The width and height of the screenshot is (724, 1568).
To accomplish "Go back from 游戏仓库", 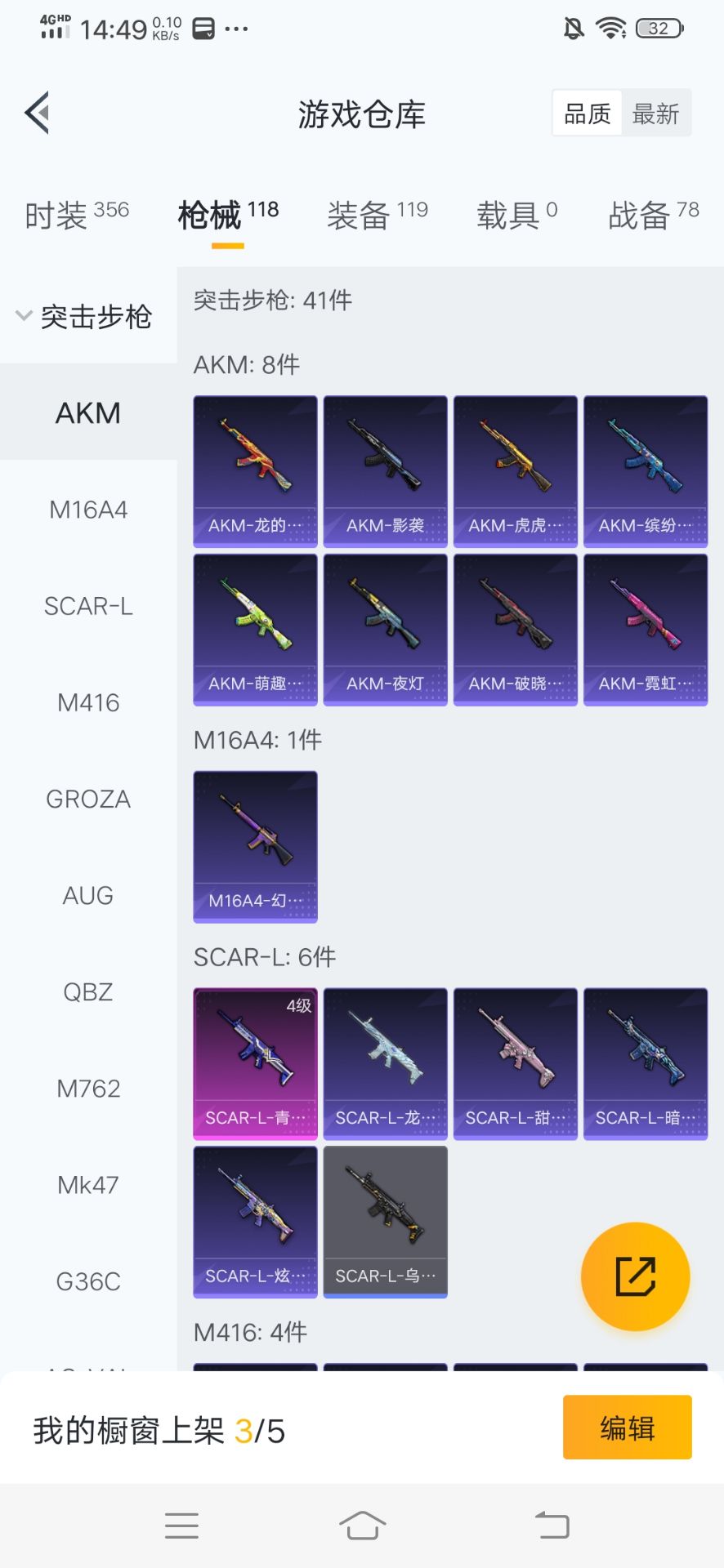I will 38,113.
